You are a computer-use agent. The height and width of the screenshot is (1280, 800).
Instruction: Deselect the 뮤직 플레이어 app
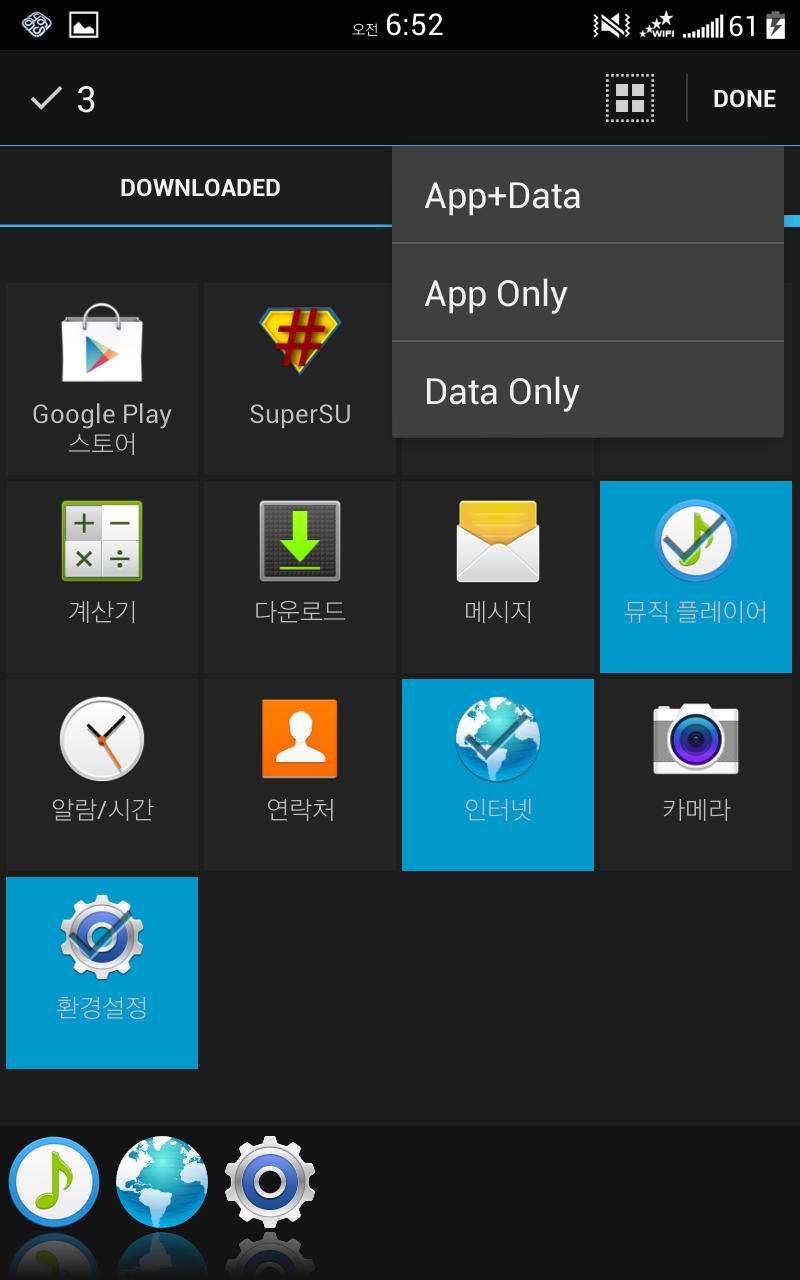coord(696,576)
